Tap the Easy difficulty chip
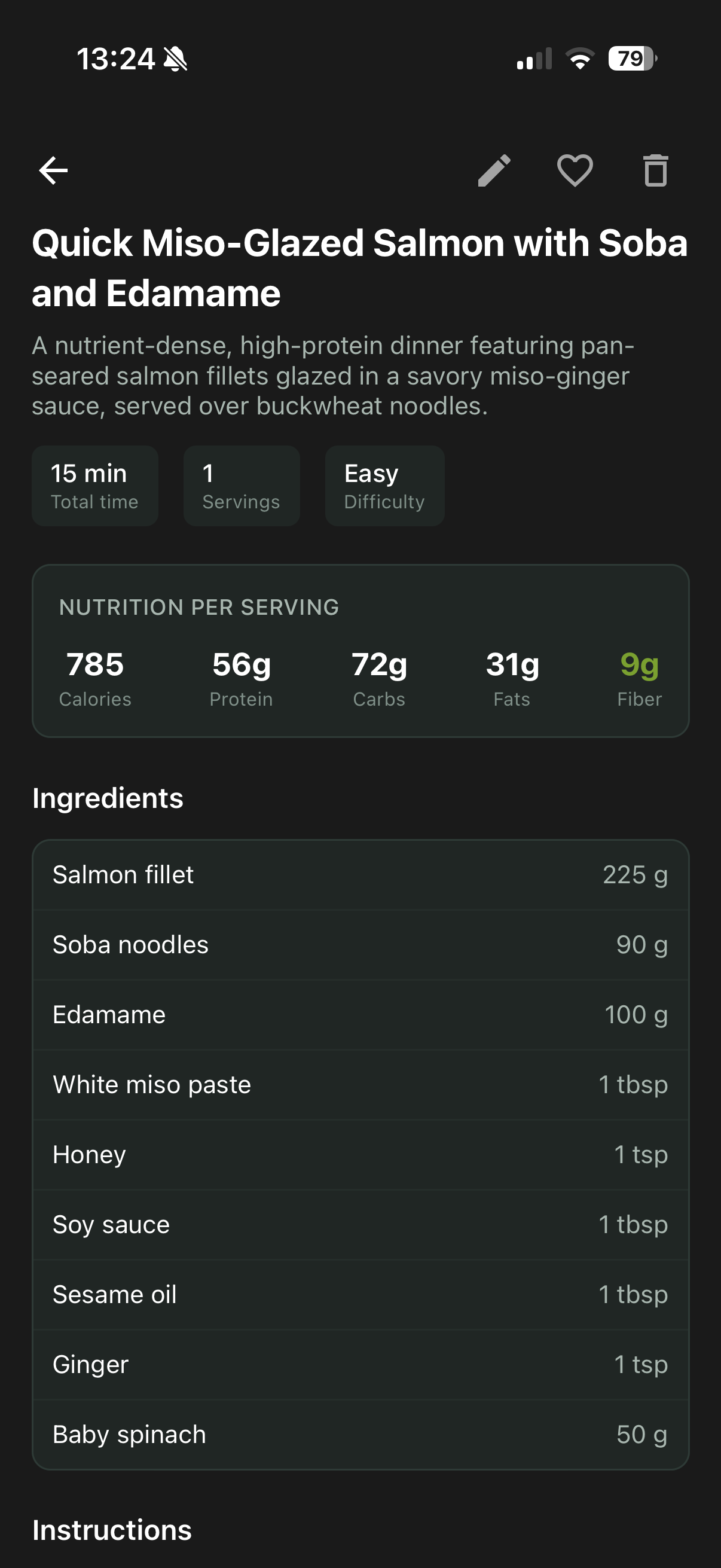The width and height of the screenshot is (721, 1568). pos(384,485)
